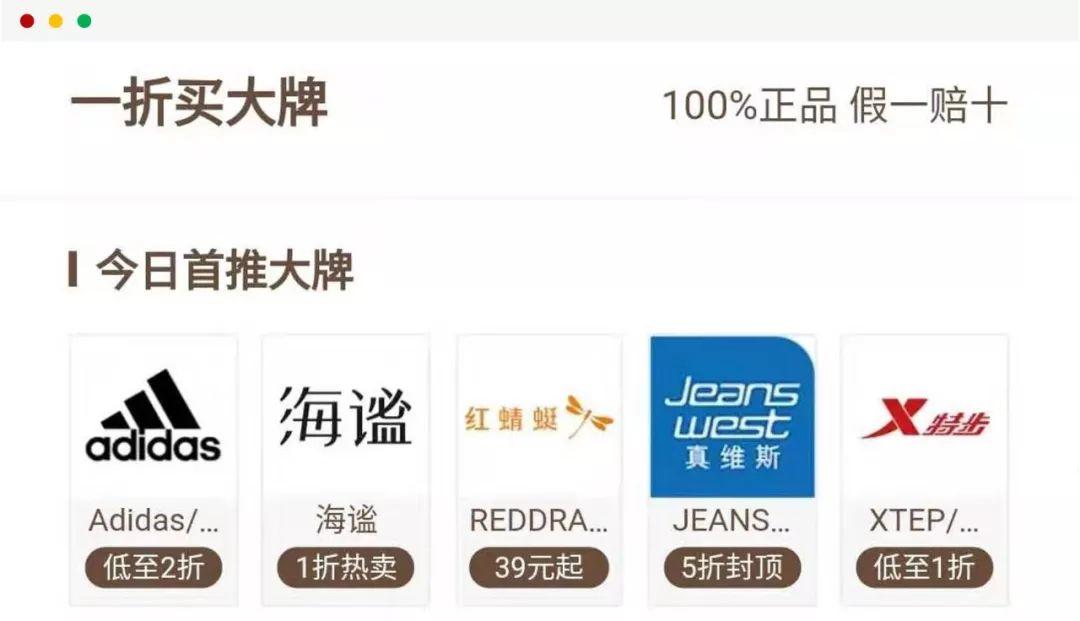Open the 海谧 brand card

click(x=346, y=470)
